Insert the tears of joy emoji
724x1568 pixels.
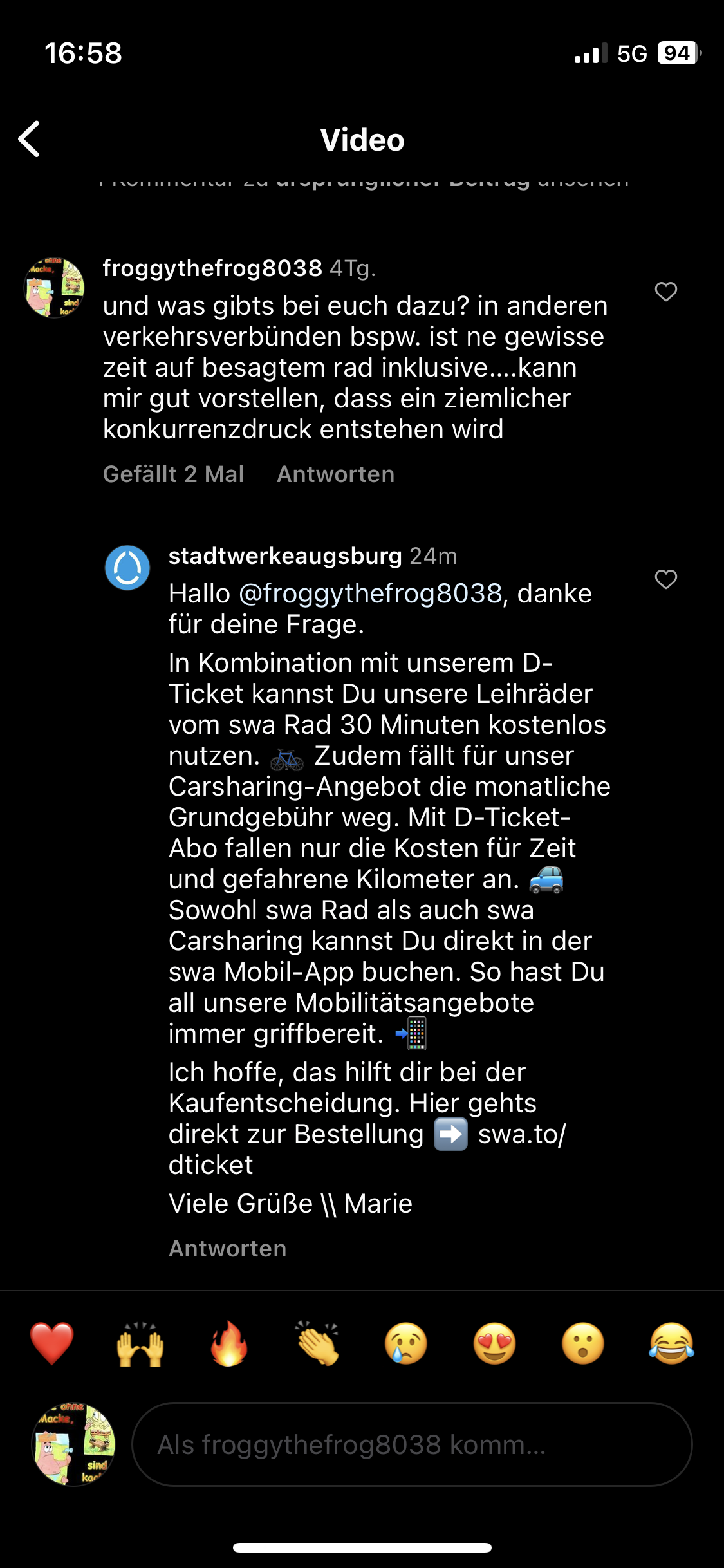671,1344
